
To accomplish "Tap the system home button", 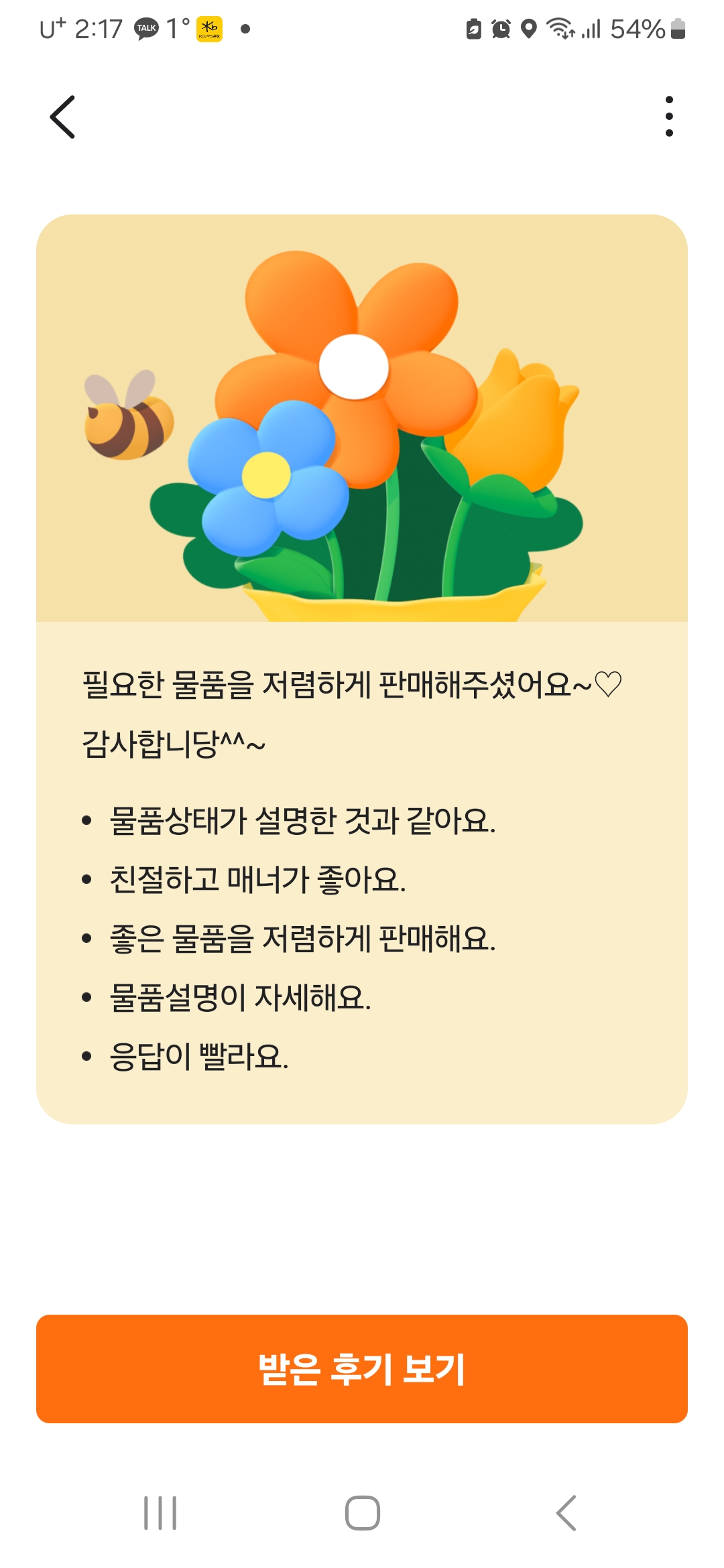I will [x=362, y=1513].
